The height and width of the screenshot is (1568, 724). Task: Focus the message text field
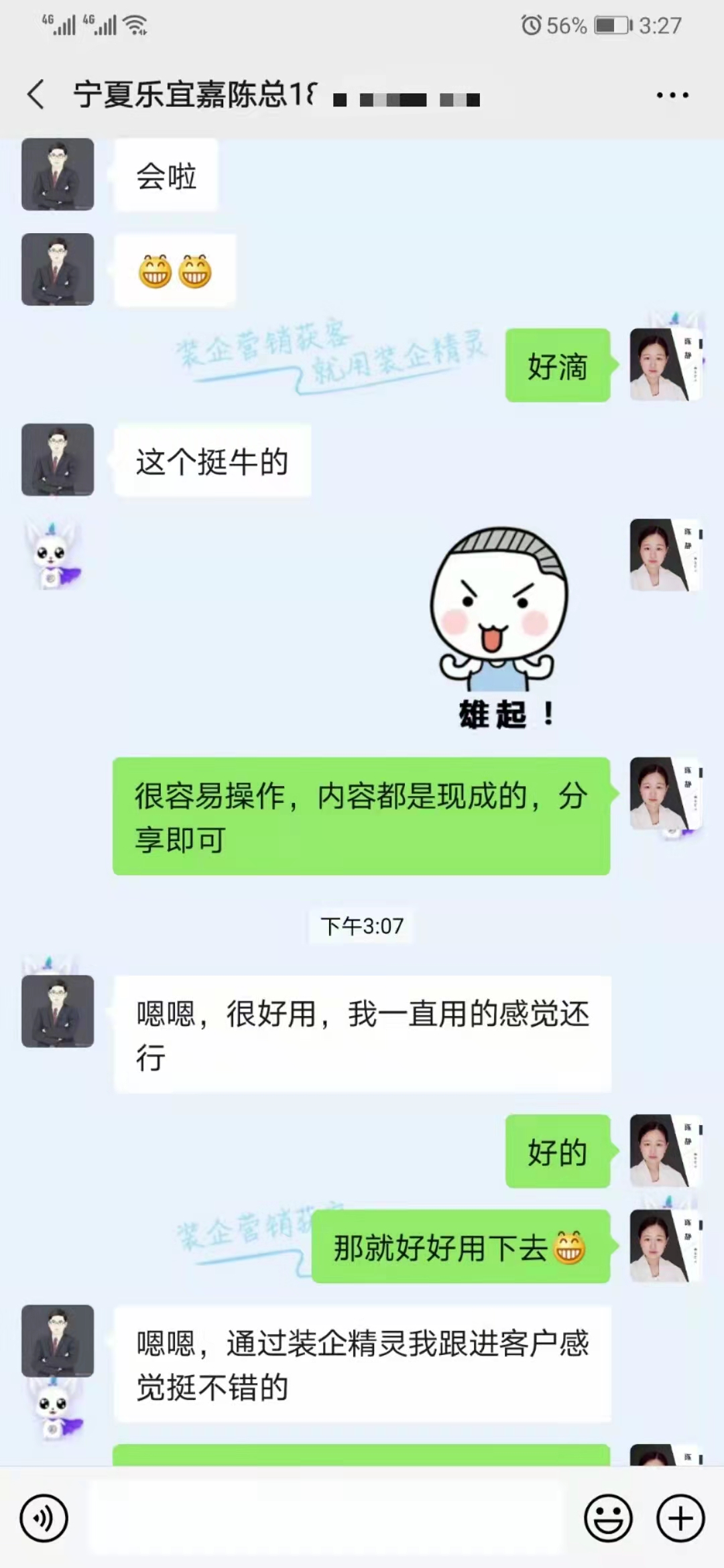(x=327, y=1518)
